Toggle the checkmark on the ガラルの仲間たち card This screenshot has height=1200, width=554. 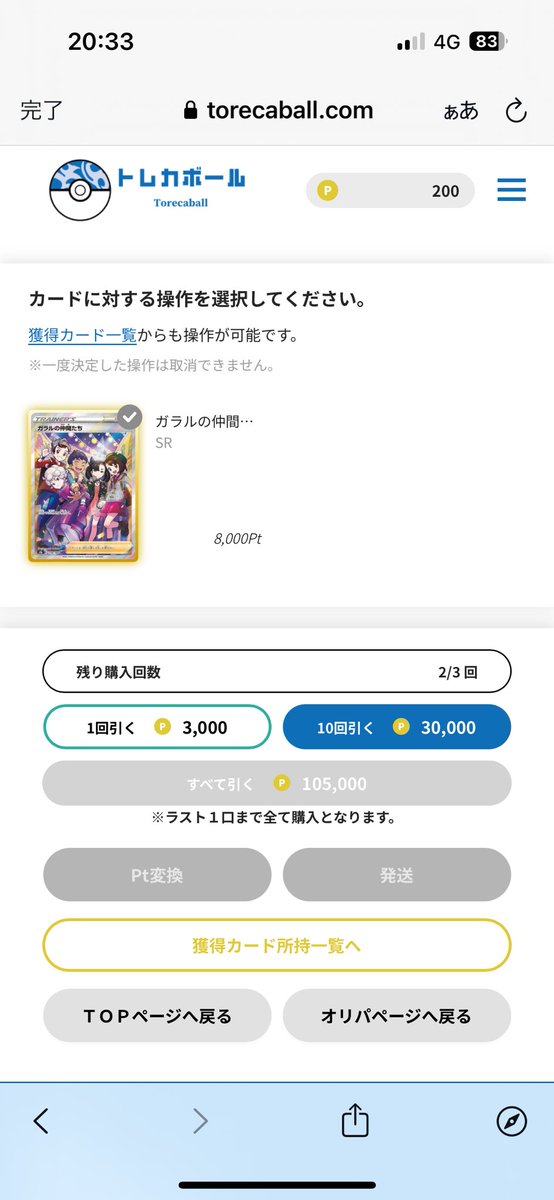point(129,417)
